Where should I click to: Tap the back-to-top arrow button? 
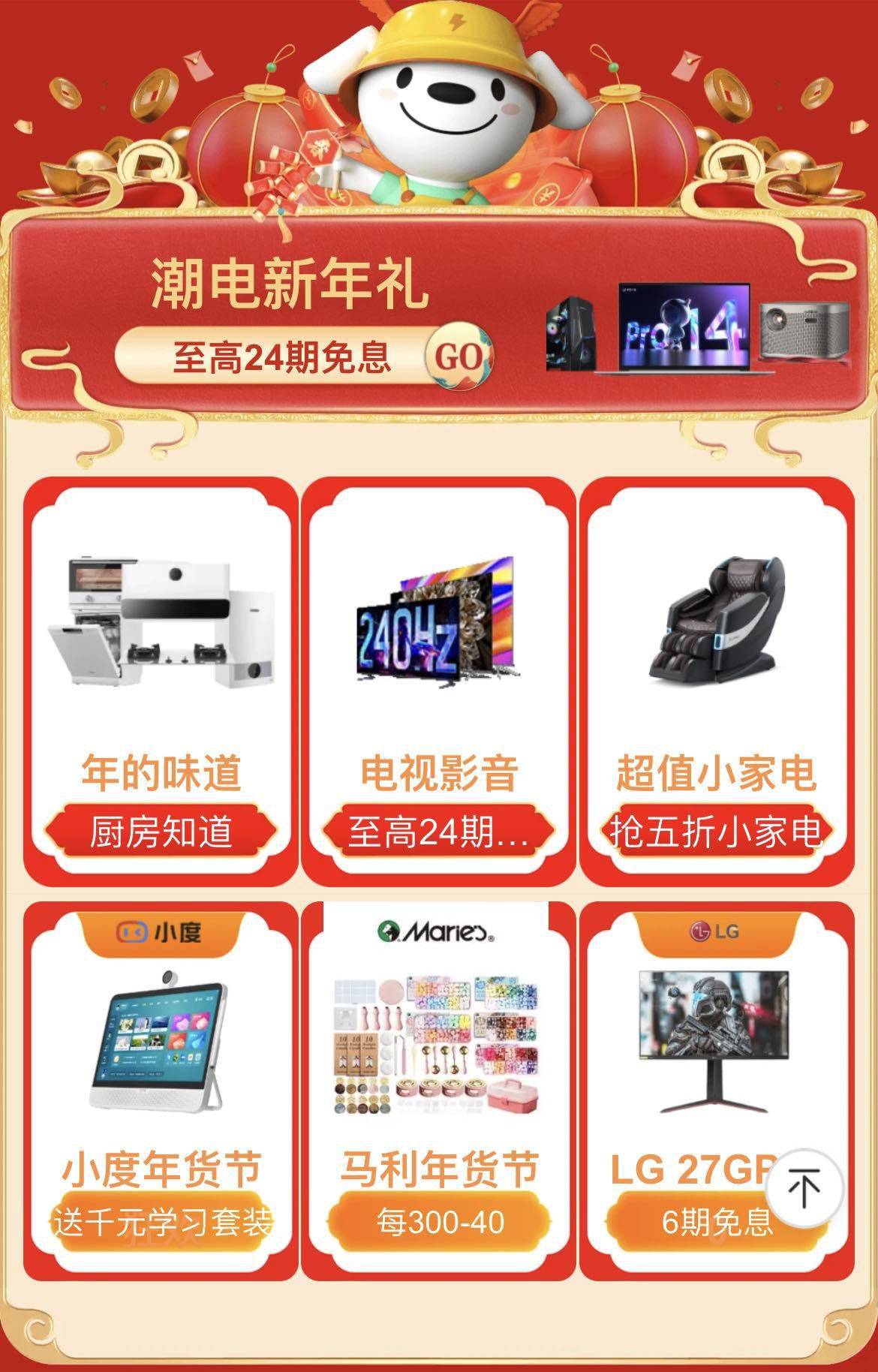[804, 1189]
